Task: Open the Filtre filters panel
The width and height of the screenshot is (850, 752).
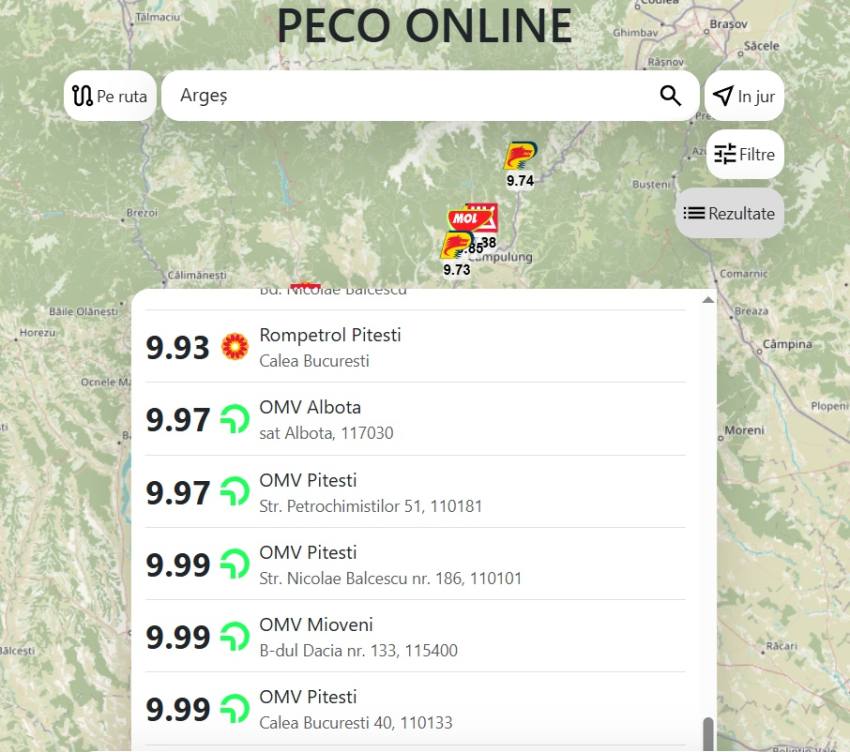Action: click(x=744, y=154)
